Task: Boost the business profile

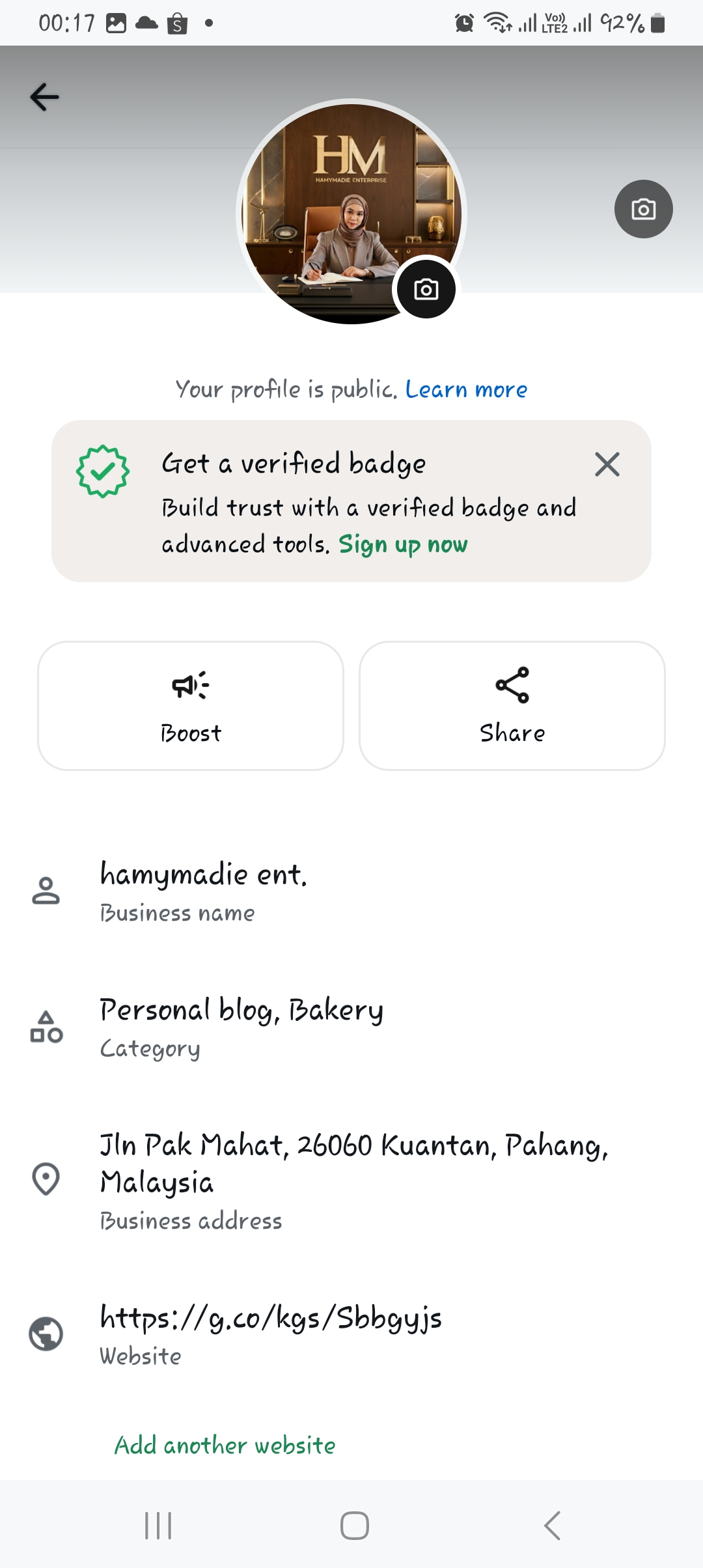Action: coord(191,706)
